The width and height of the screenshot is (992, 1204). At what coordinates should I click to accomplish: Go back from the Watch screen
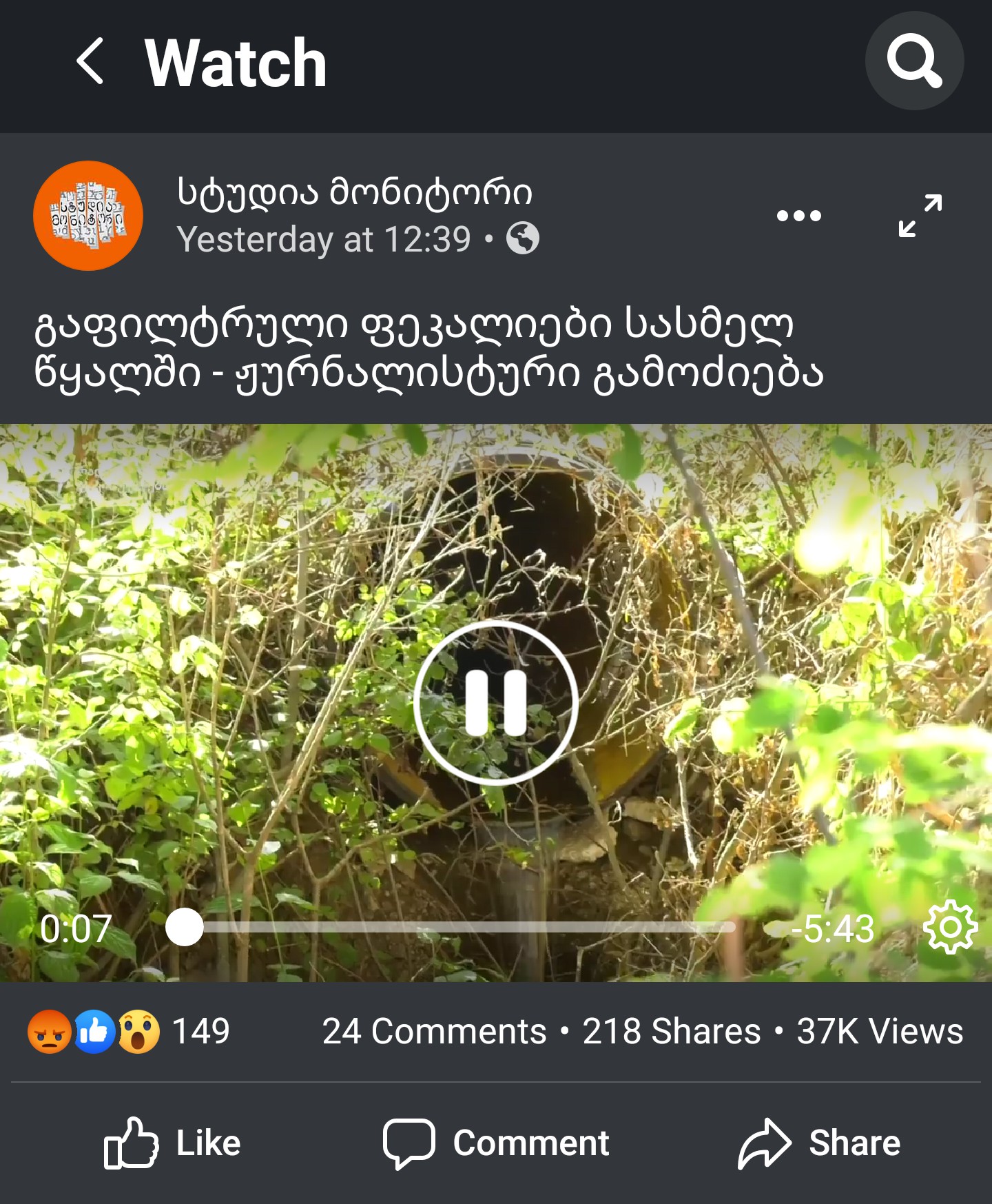pos(91,62)
